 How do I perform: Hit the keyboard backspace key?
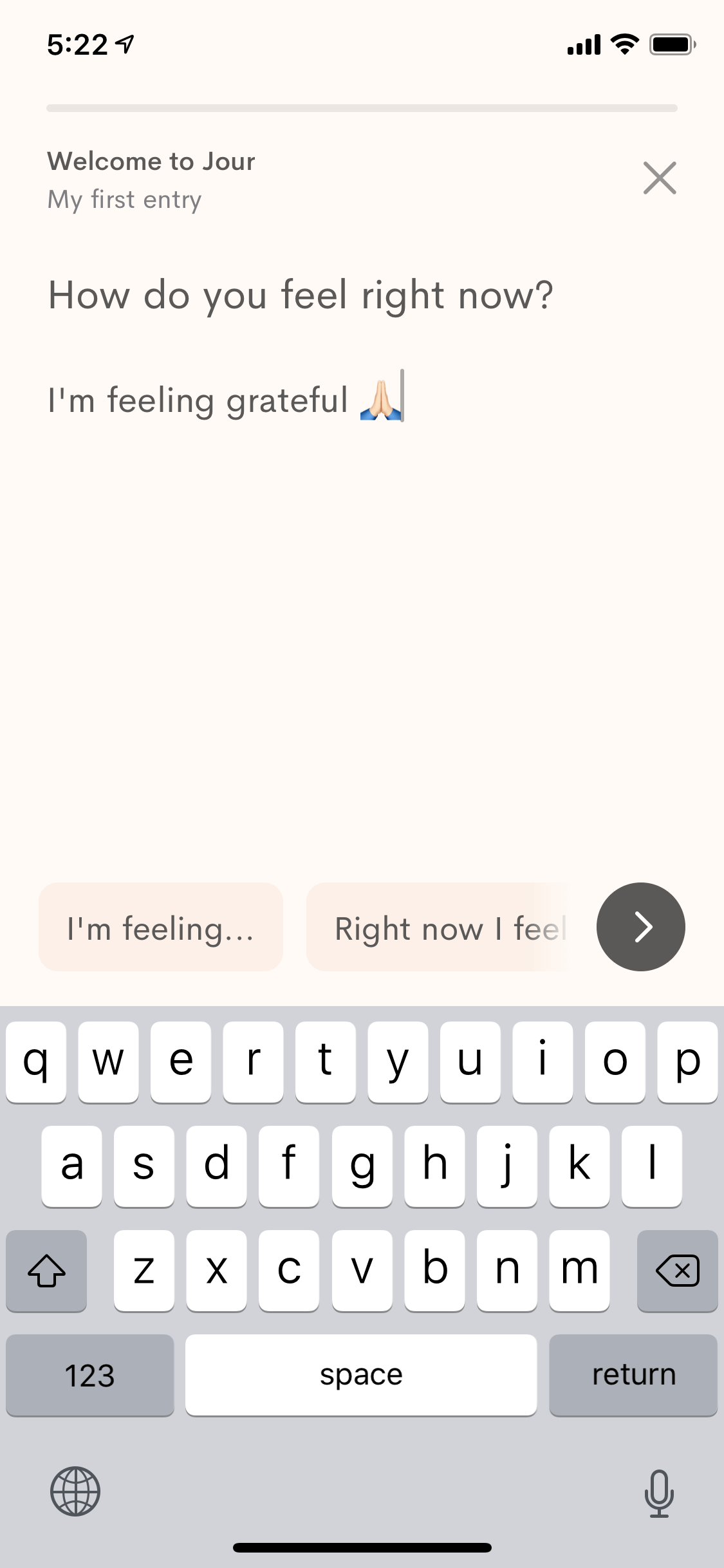[677, 1271]
